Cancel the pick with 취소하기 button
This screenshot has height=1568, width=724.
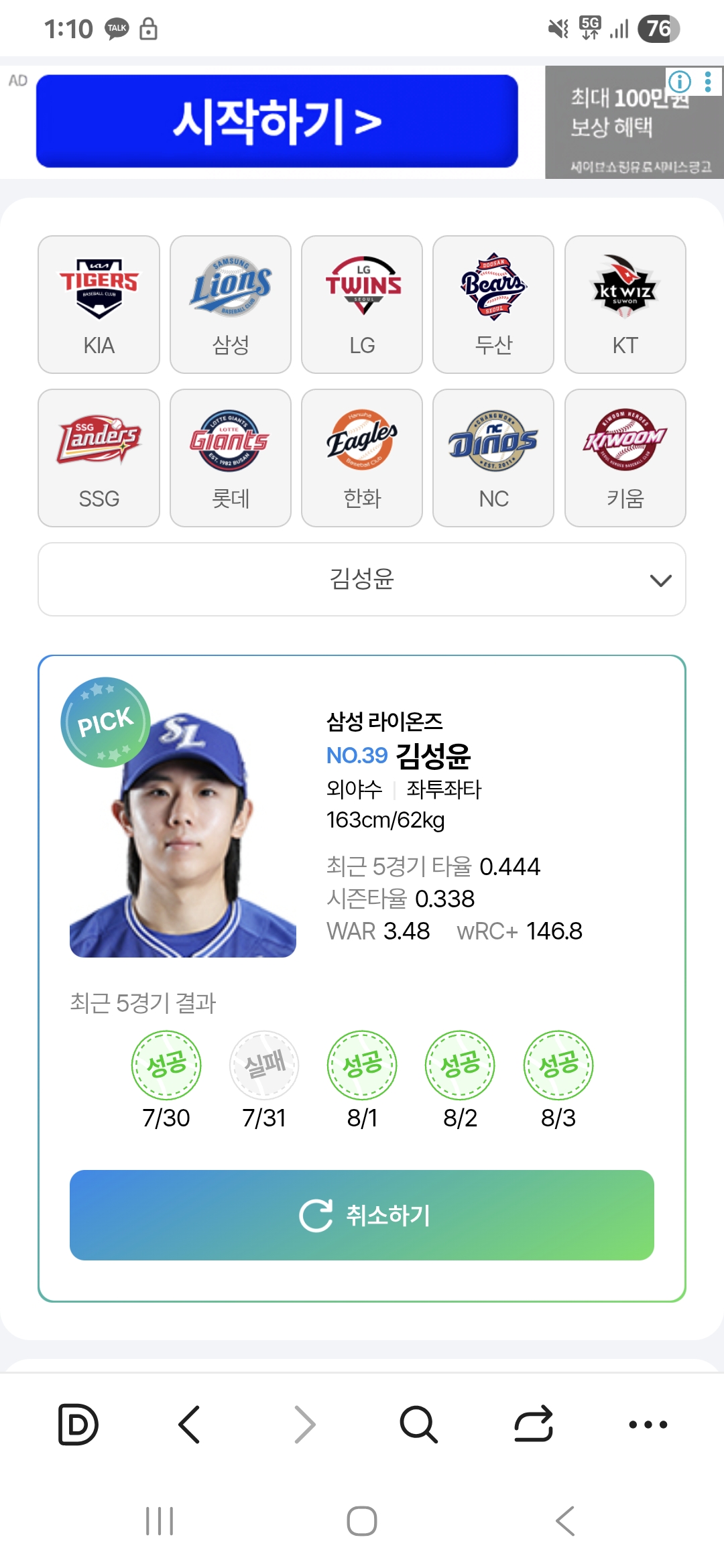(362, 1215)
